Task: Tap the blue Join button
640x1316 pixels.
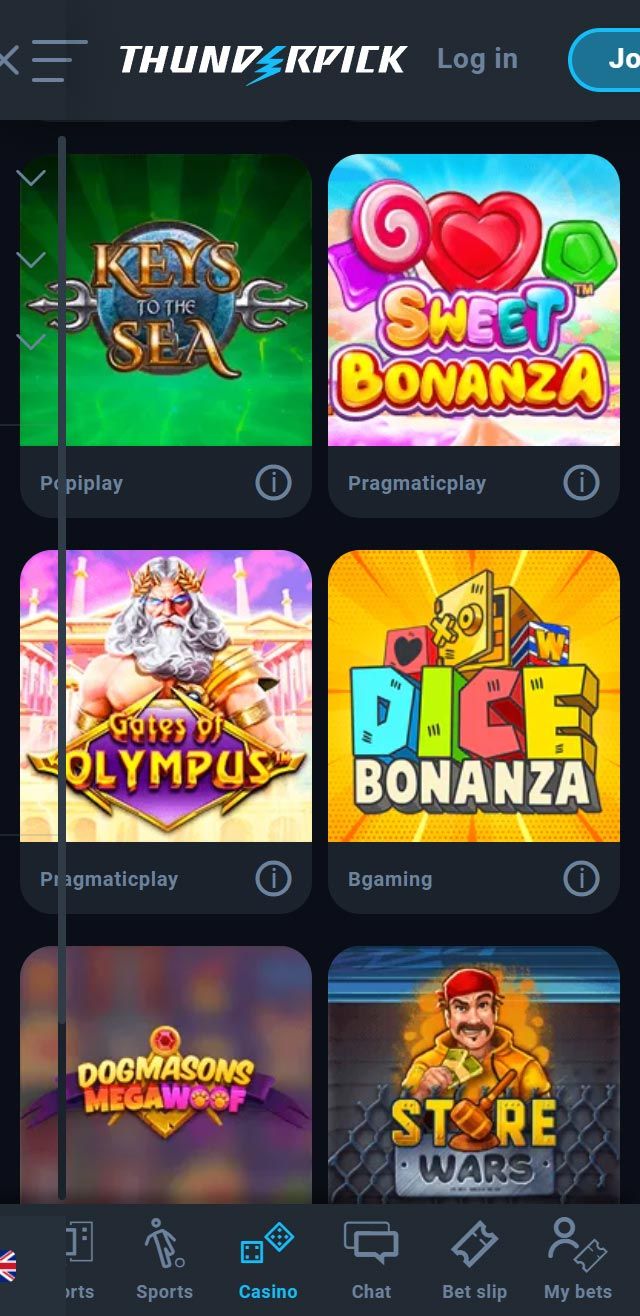Action: pos(610,60)
